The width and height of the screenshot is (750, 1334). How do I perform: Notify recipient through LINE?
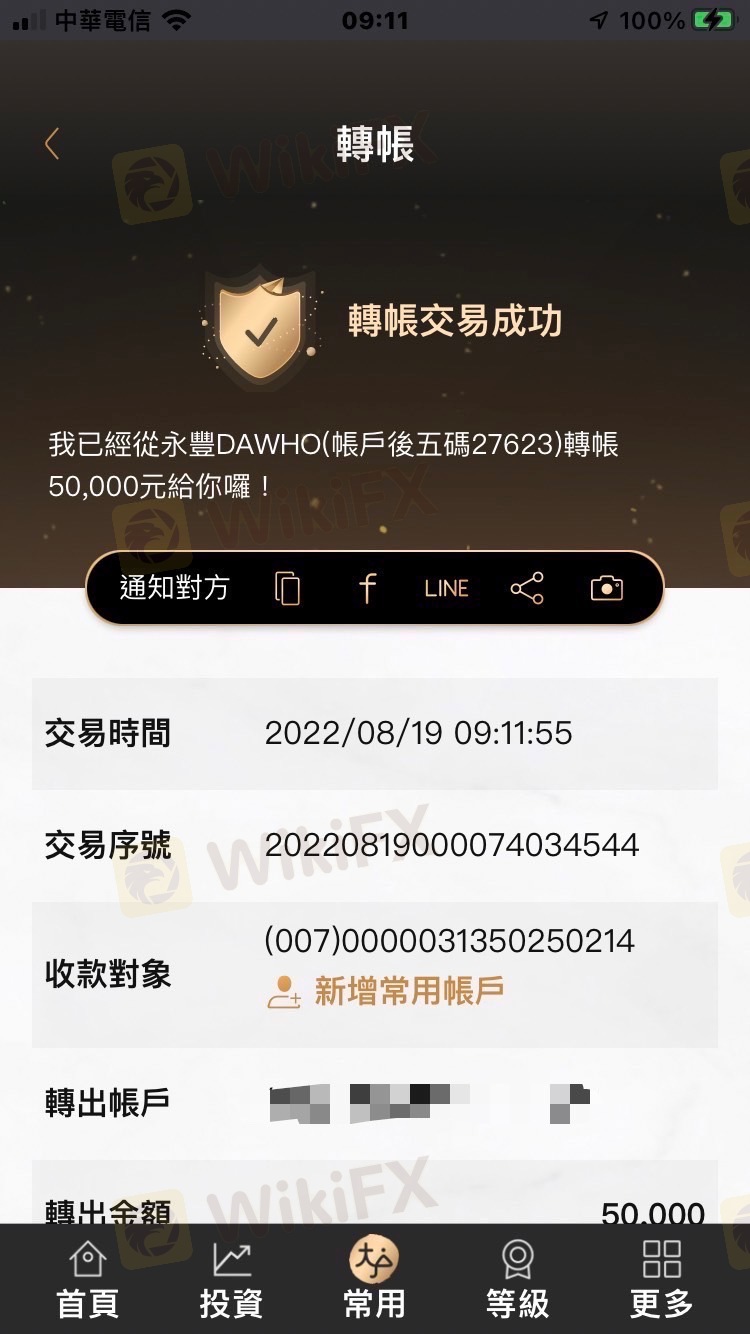[x=446, y=588]
